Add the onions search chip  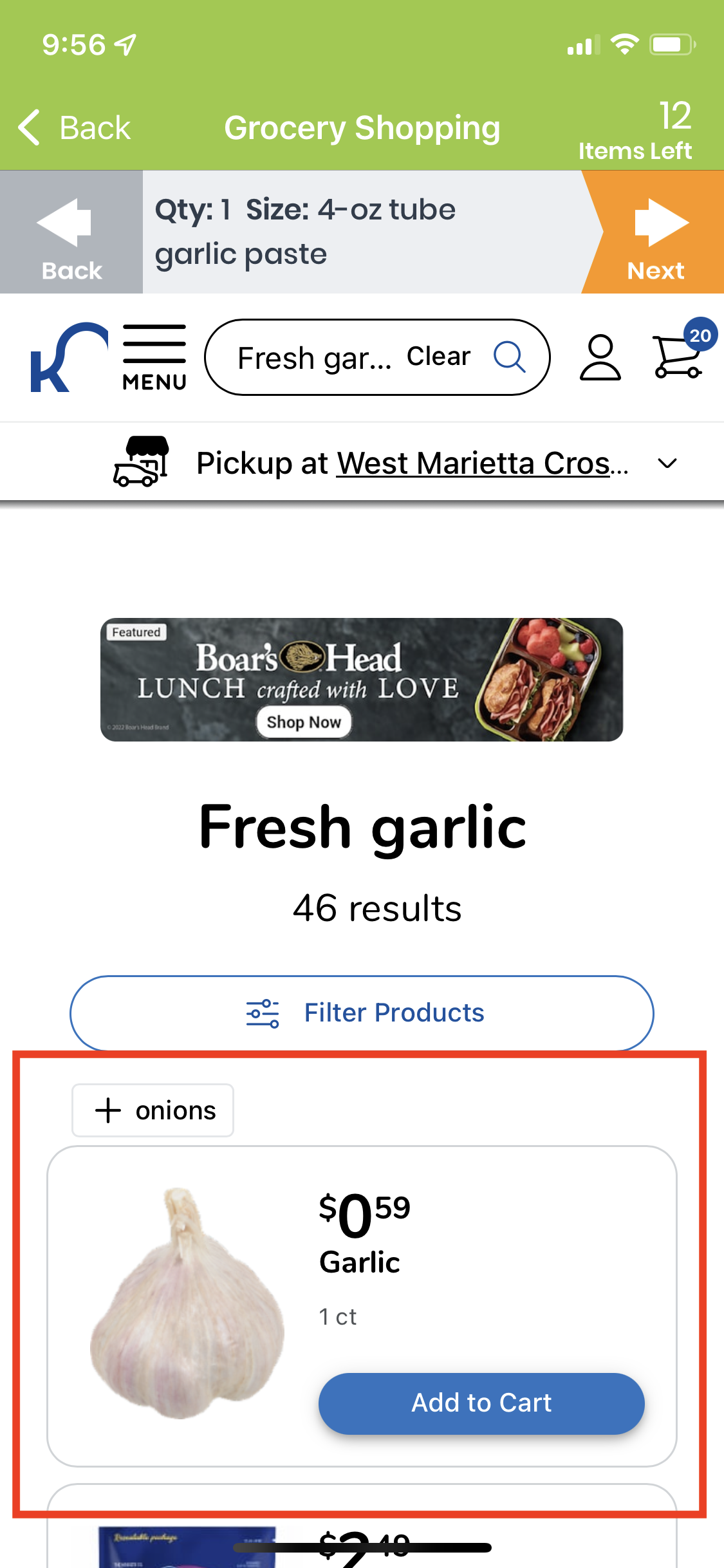point(153,1110)
